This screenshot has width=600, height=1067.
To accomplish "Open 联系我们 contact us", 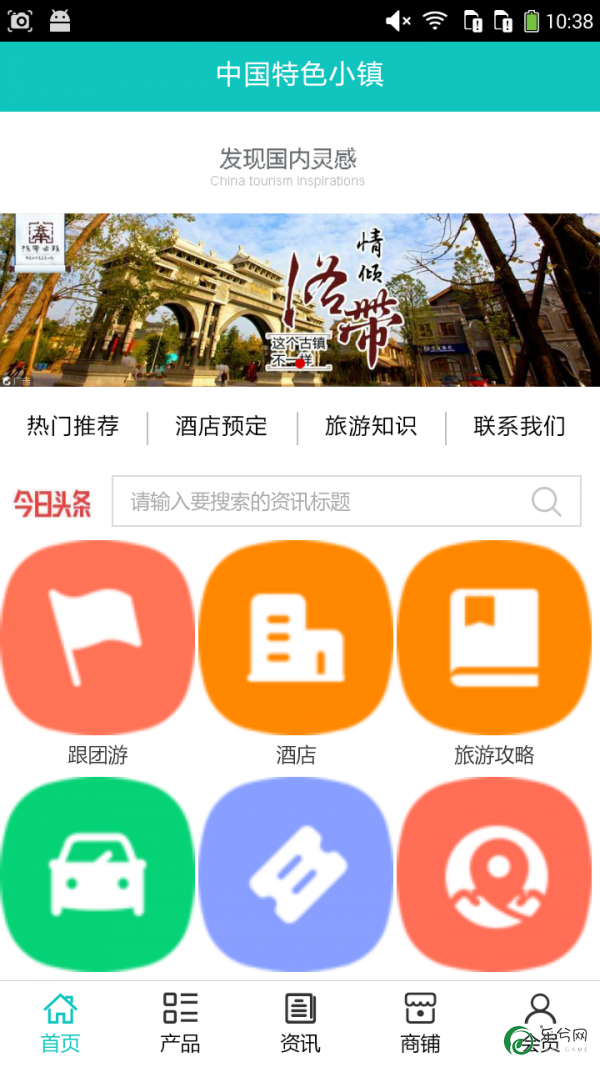I will [x=520, y=427].
